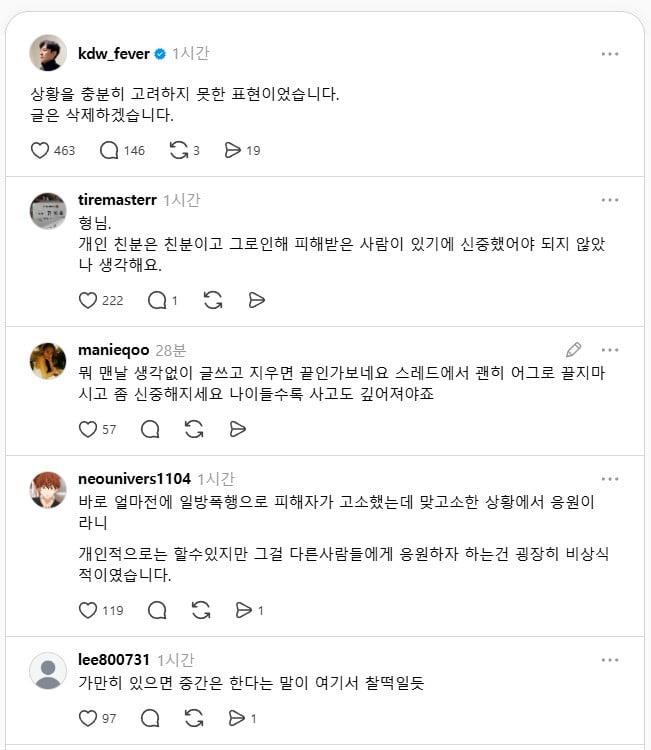651x750 pixels.
Task: Open comments on kdw_fever's post
Action: point(110,150)
